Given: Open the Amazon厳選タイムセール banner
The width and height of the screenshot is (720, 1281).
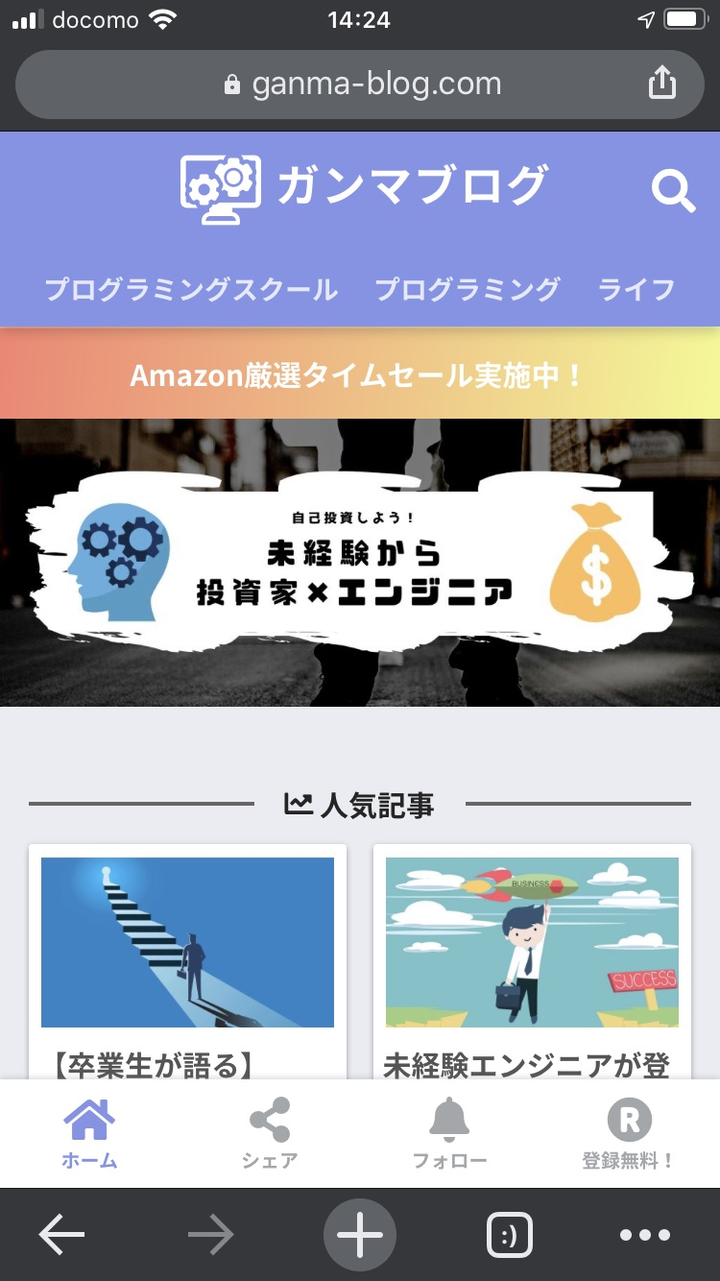Looking at the screenshot, I should click(357, 375).
